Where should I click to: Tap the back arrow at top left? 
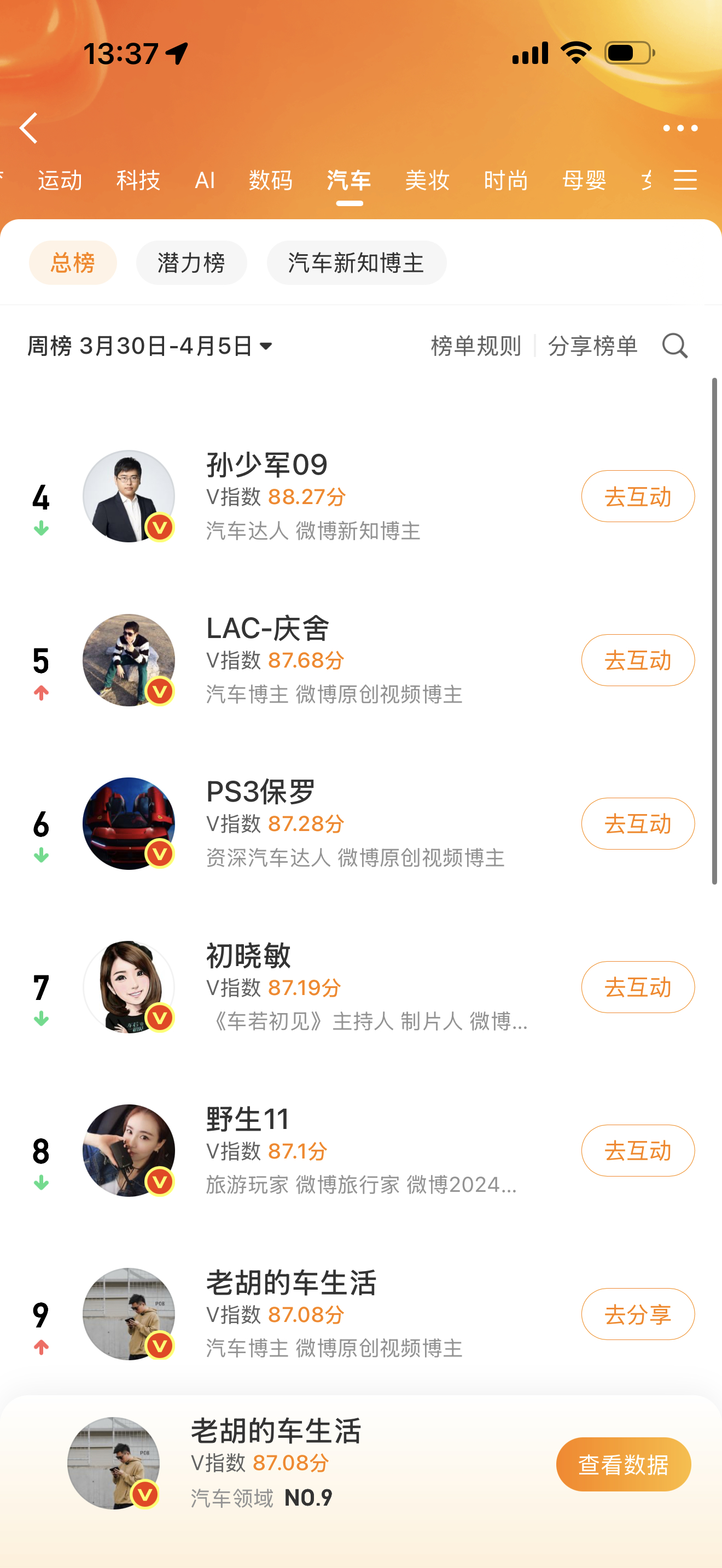(x=27, y=128)
